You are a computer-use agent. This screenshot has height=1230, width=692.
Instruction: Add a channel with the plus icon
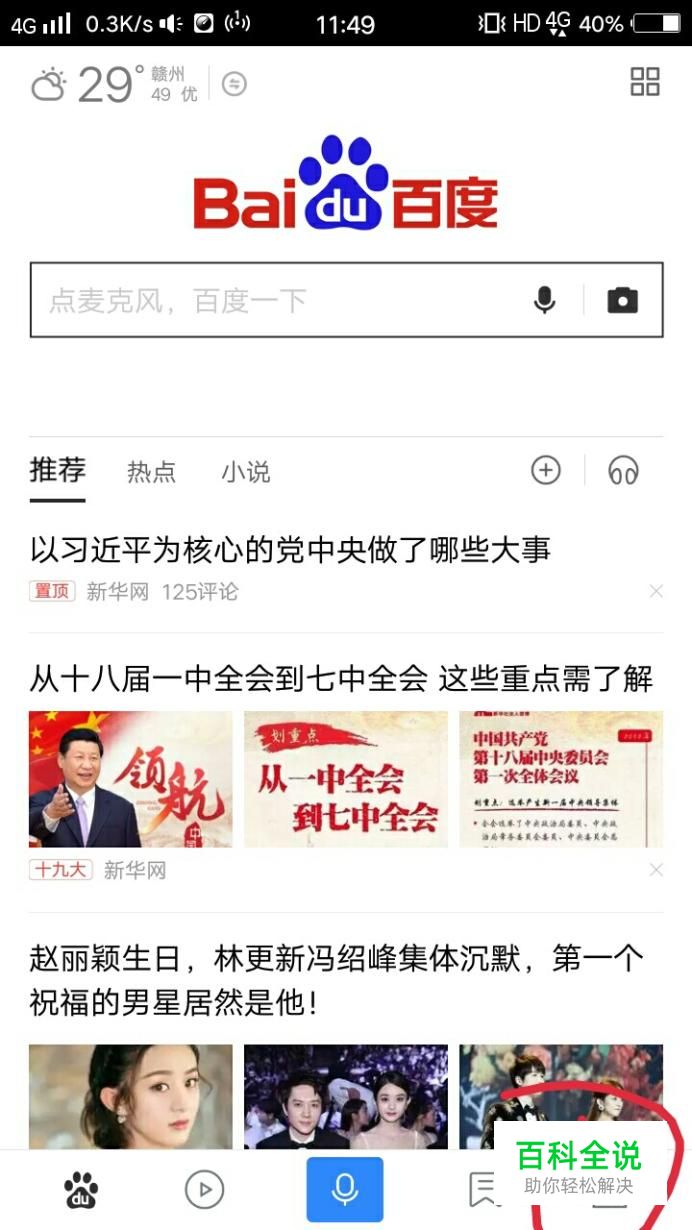pos(545,470)
